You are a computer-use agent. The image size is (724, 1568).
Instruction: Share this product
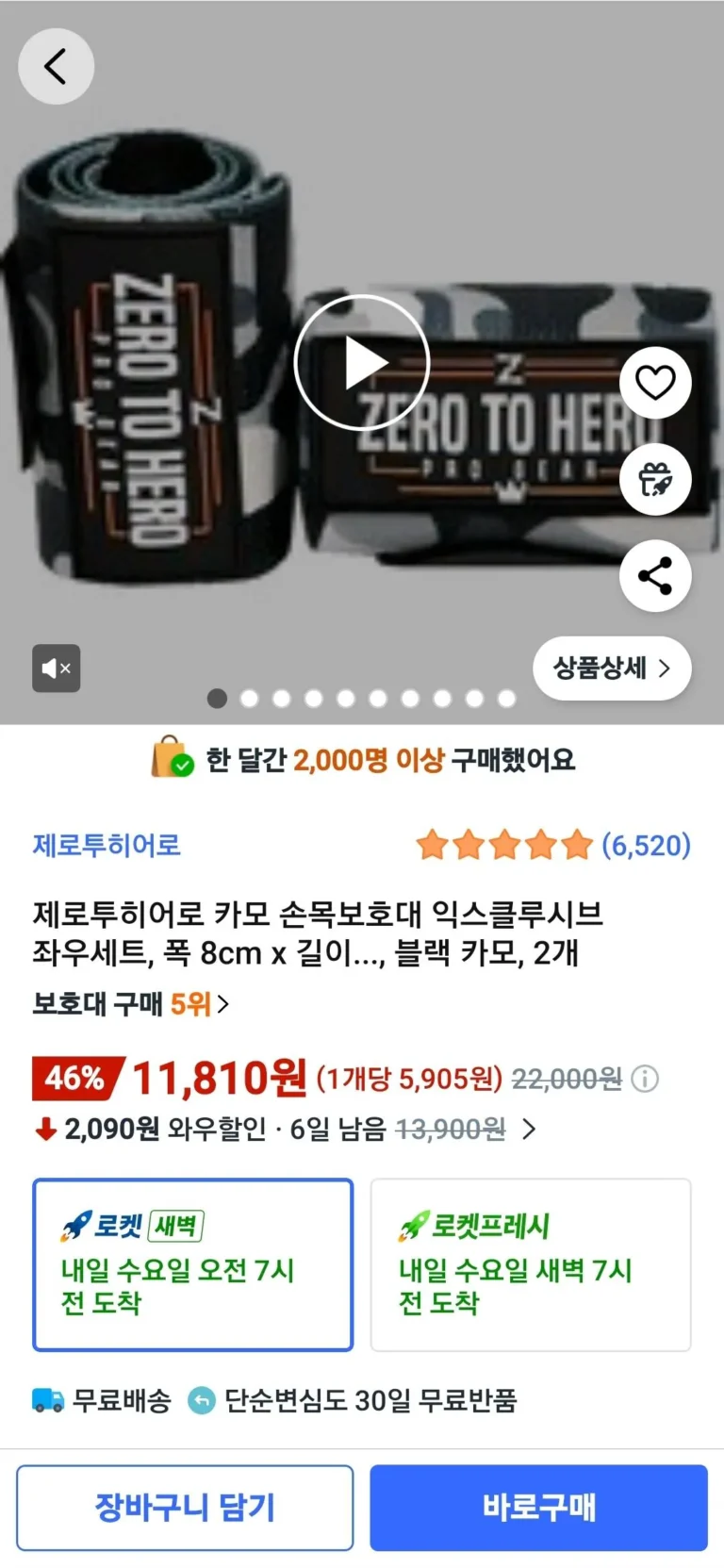coord(655,576)
